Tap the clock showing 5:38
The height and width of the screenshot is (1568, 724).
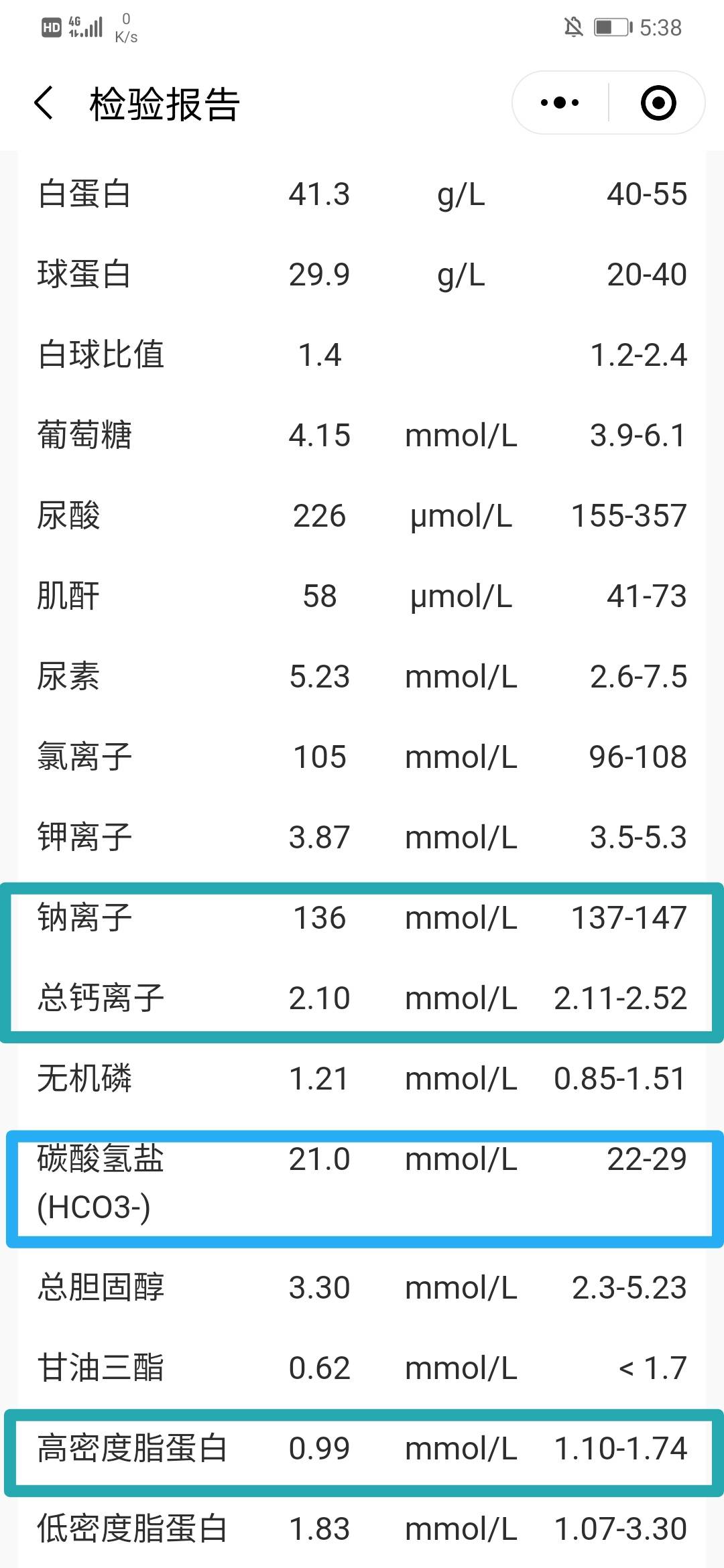pyautogui.click(x=660, y=27)
